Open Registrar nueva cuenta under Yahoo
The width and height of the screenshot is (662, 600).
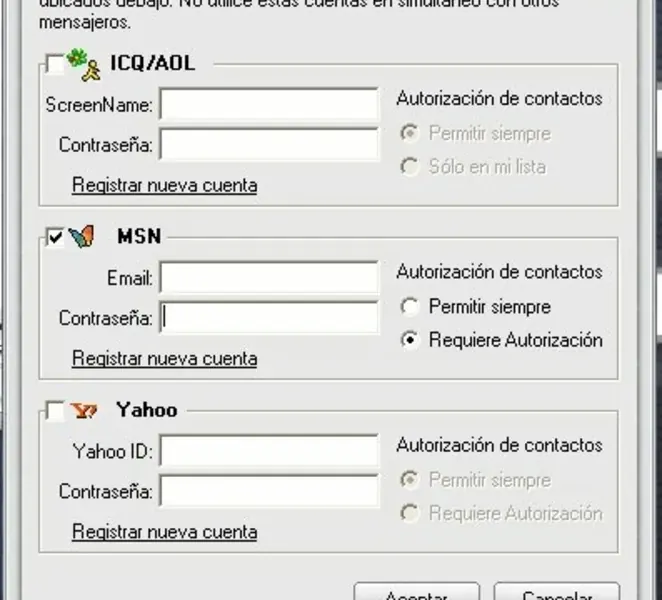[164, 532]
